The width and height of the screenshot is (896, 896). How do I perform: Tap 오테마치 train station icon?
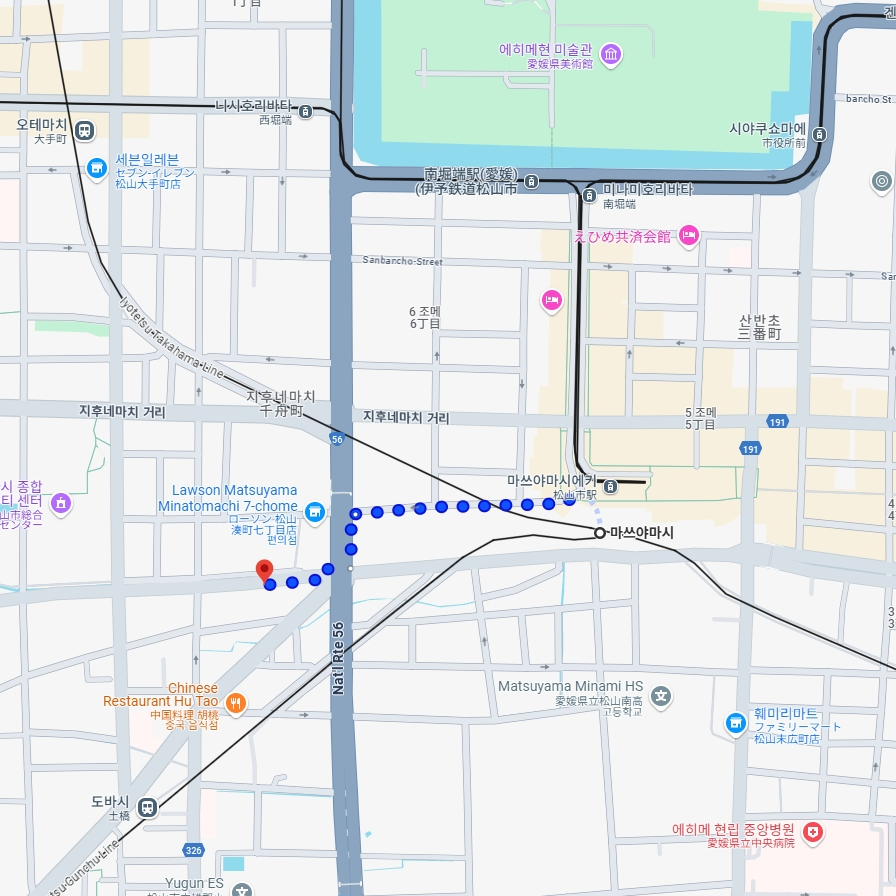click(85, 130)
